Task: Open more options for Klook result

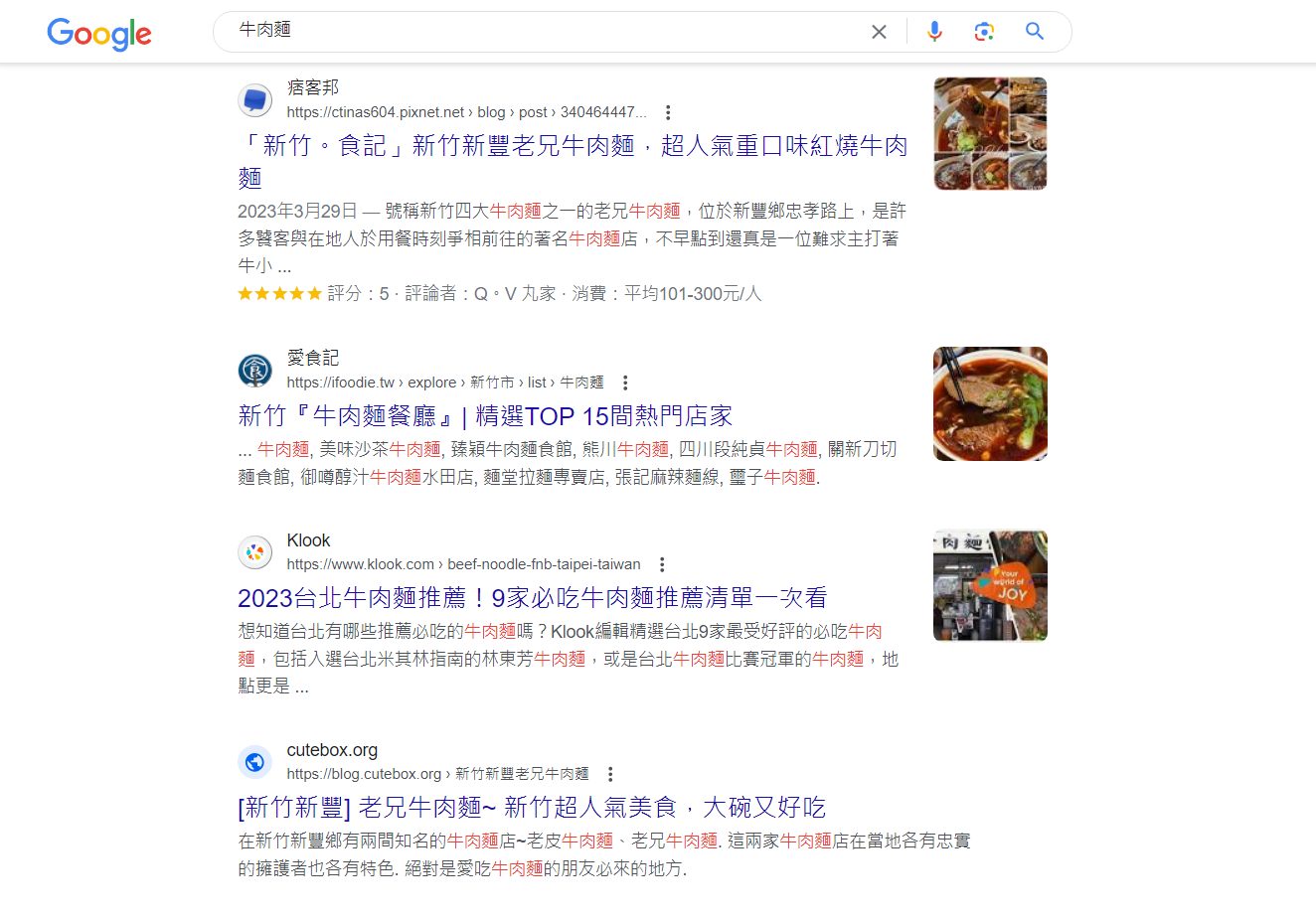Action: pos(662,564)
